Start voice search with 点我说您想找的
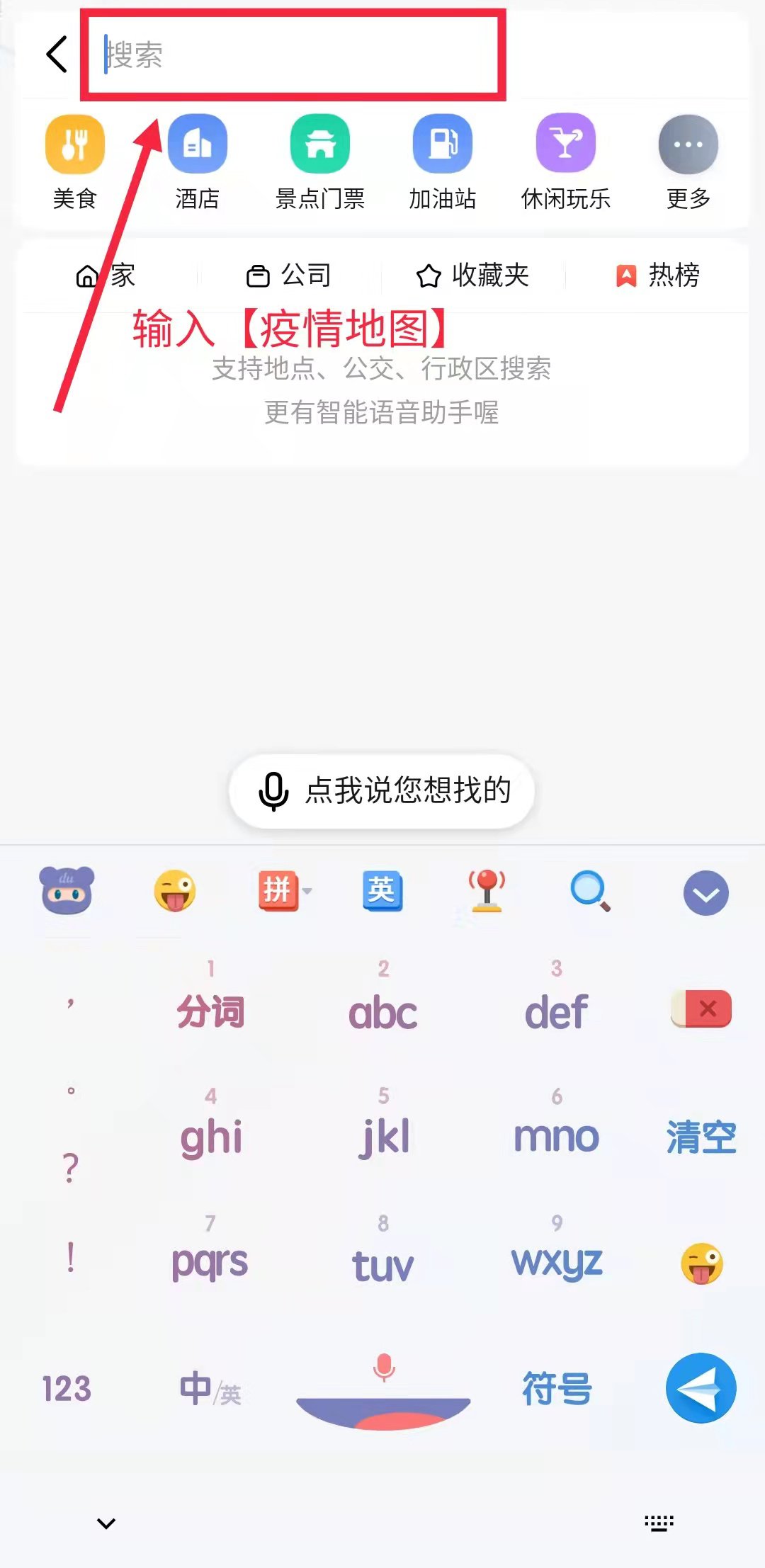This screenshot has height=1568, width=765. pos(382,790)
